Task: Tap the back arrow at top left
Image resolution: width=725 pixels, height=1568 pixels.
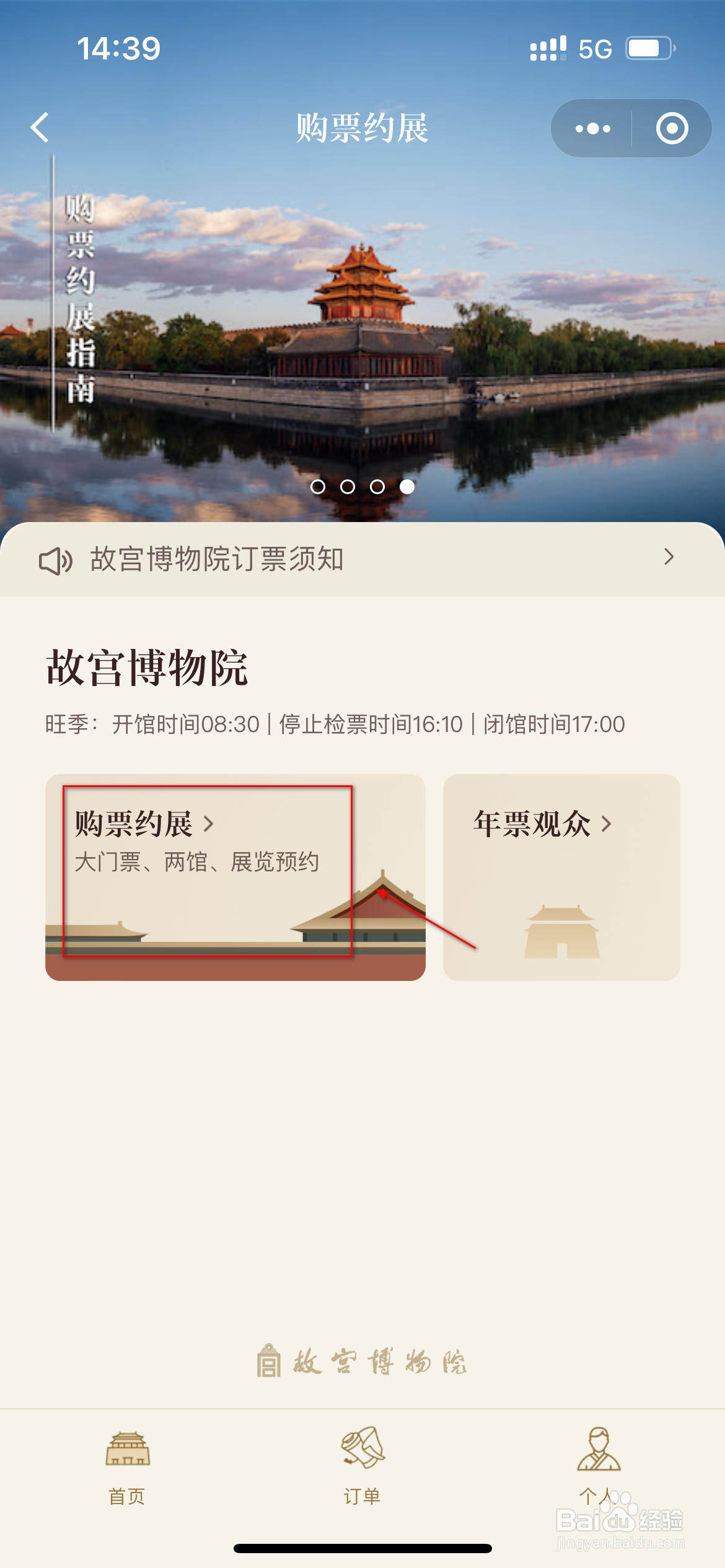Action: pyautogui.click(x=38, y=127)
